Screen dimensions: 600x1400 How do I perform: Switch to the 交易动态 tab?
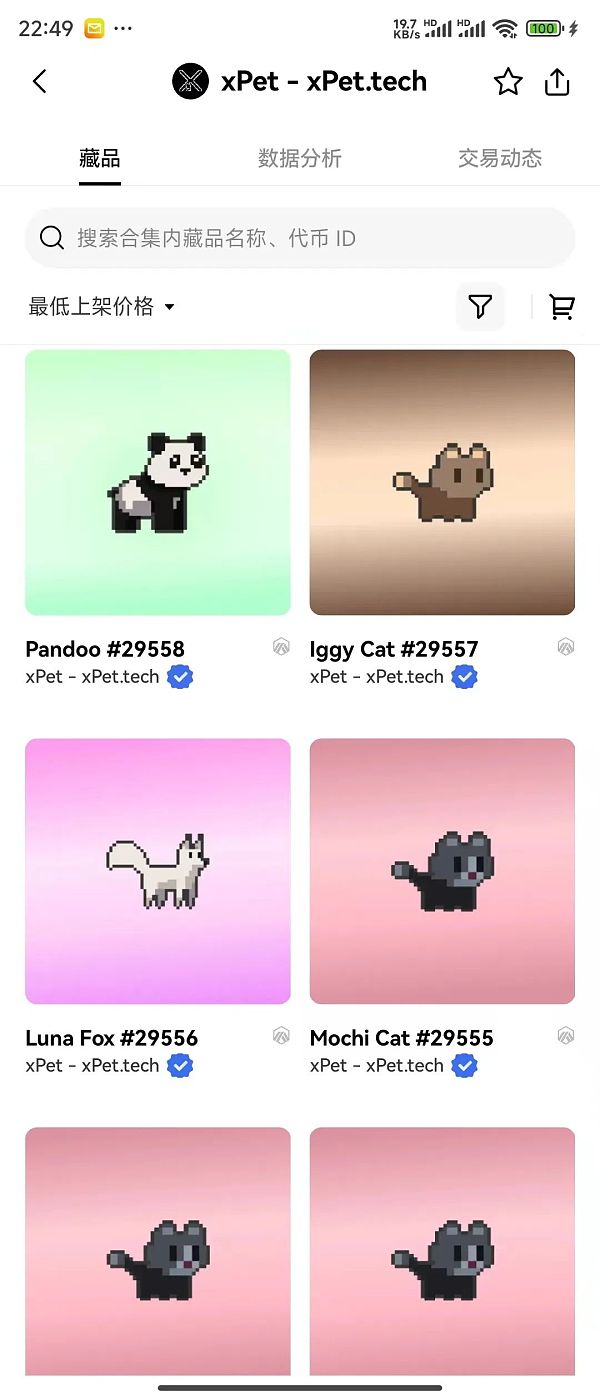tap(500, 158)
